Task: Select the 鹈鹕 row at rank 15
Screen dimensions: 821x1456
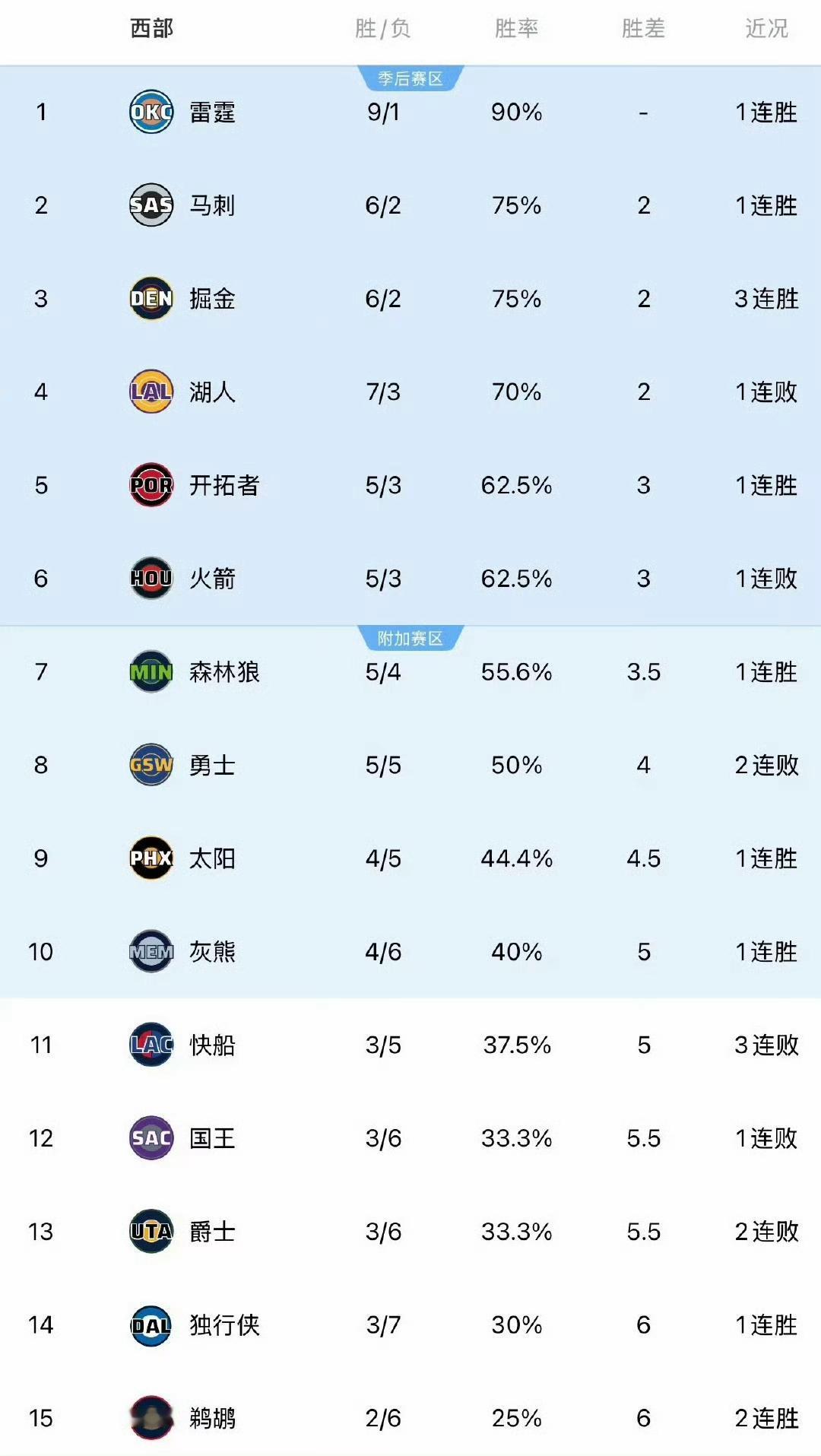Action: (410, 1419)
